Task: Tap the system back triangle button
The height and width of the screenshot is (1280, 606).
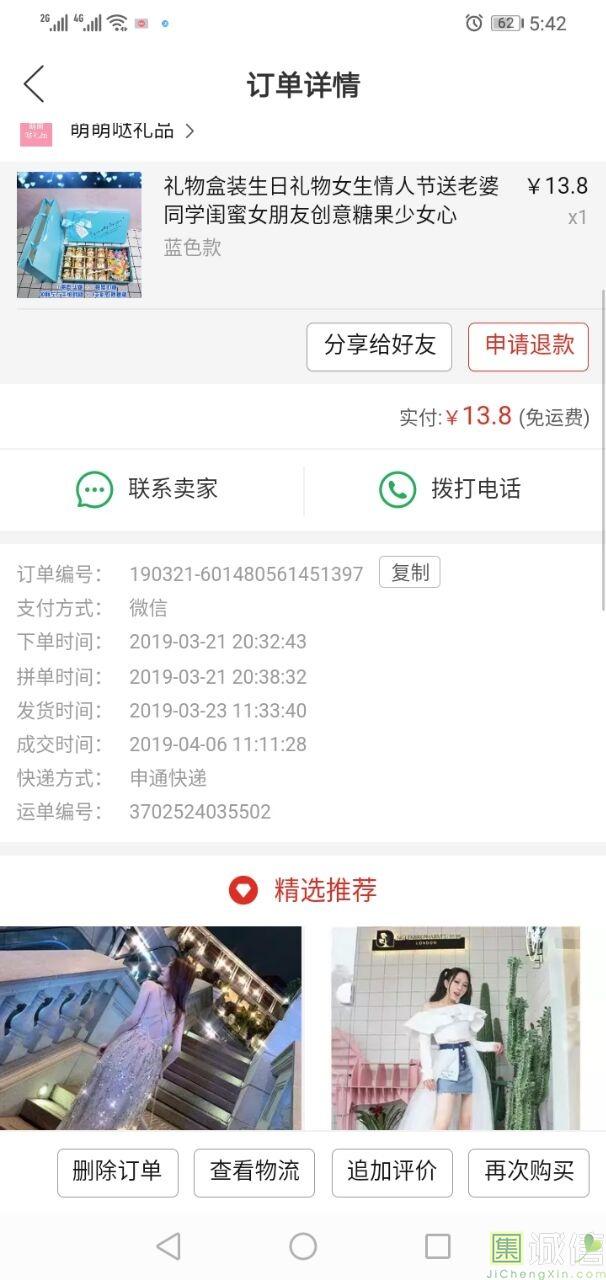Action: 168,1246
